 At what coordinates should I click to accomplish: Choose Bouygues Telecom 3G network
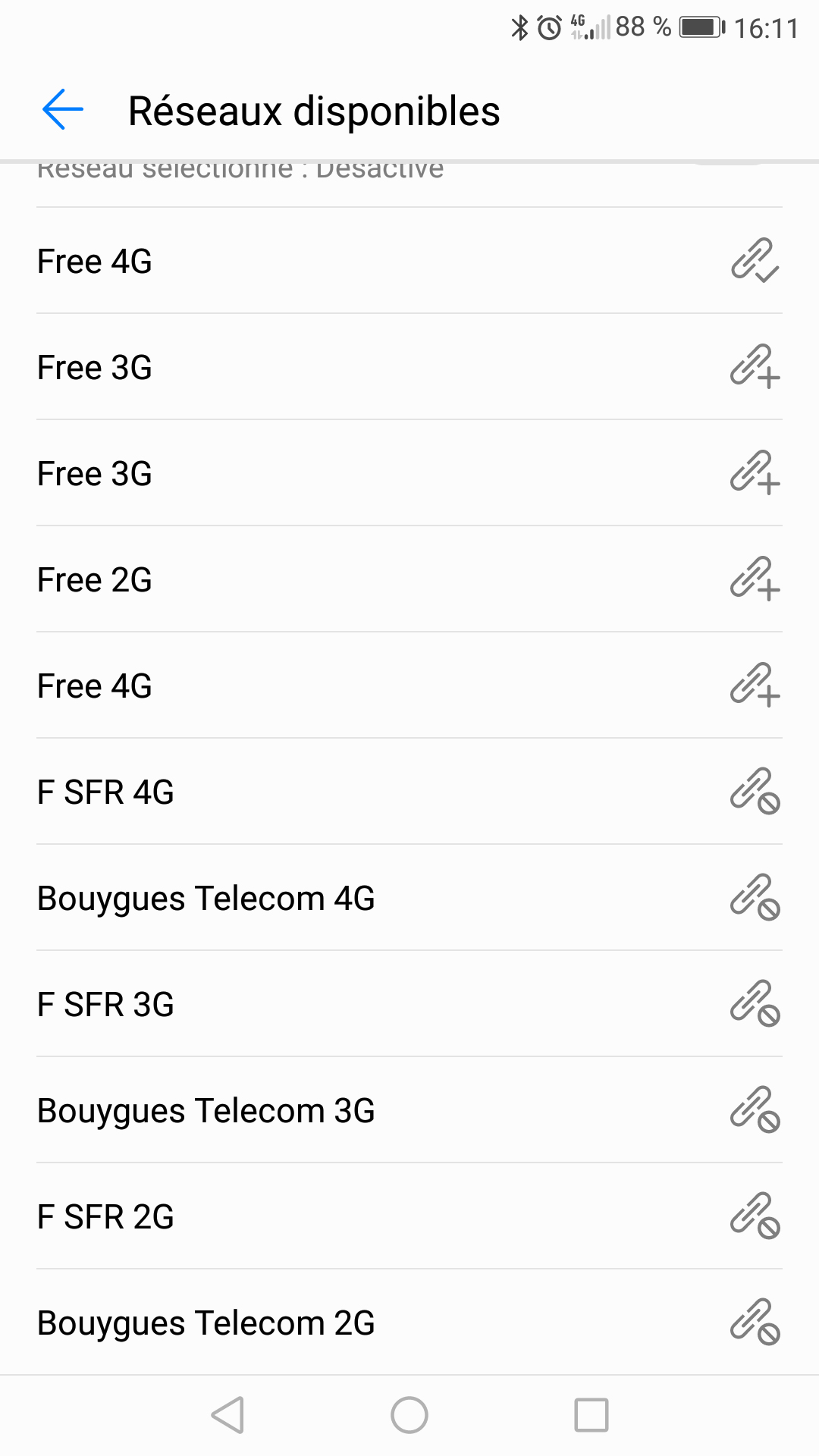click(409, 1110)
